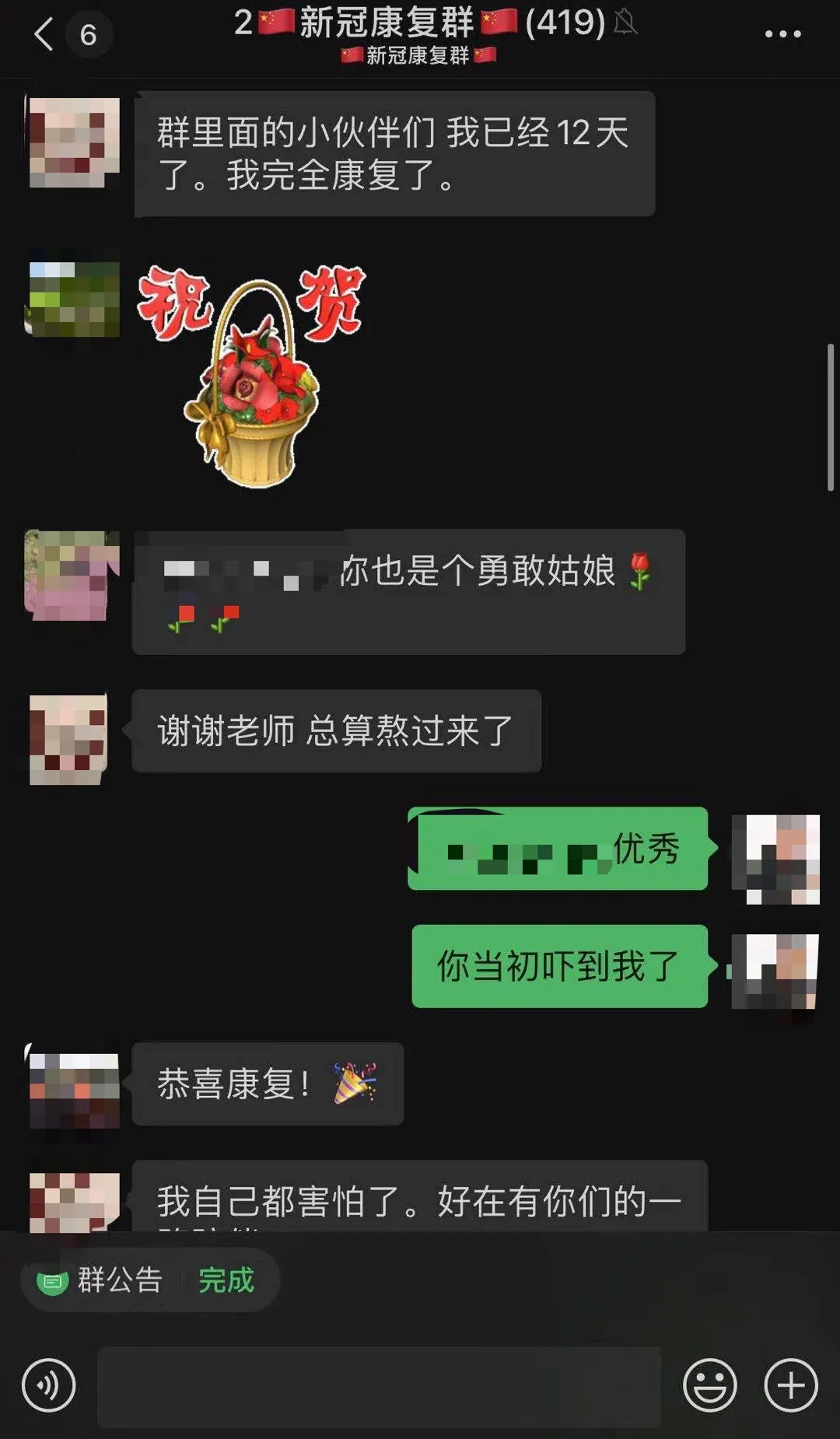The width and height of the screenshot is (840, 1439).
Task: Tap the message text field
Action: [x=379, y=1386]
